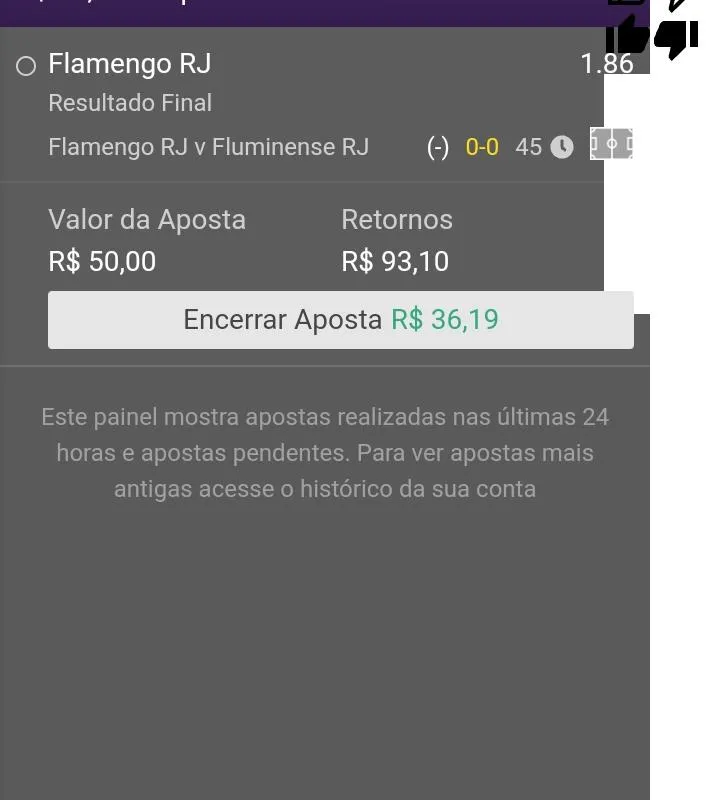Open the Flamengo RJ v Fluminense RJ match

(208, 147)
